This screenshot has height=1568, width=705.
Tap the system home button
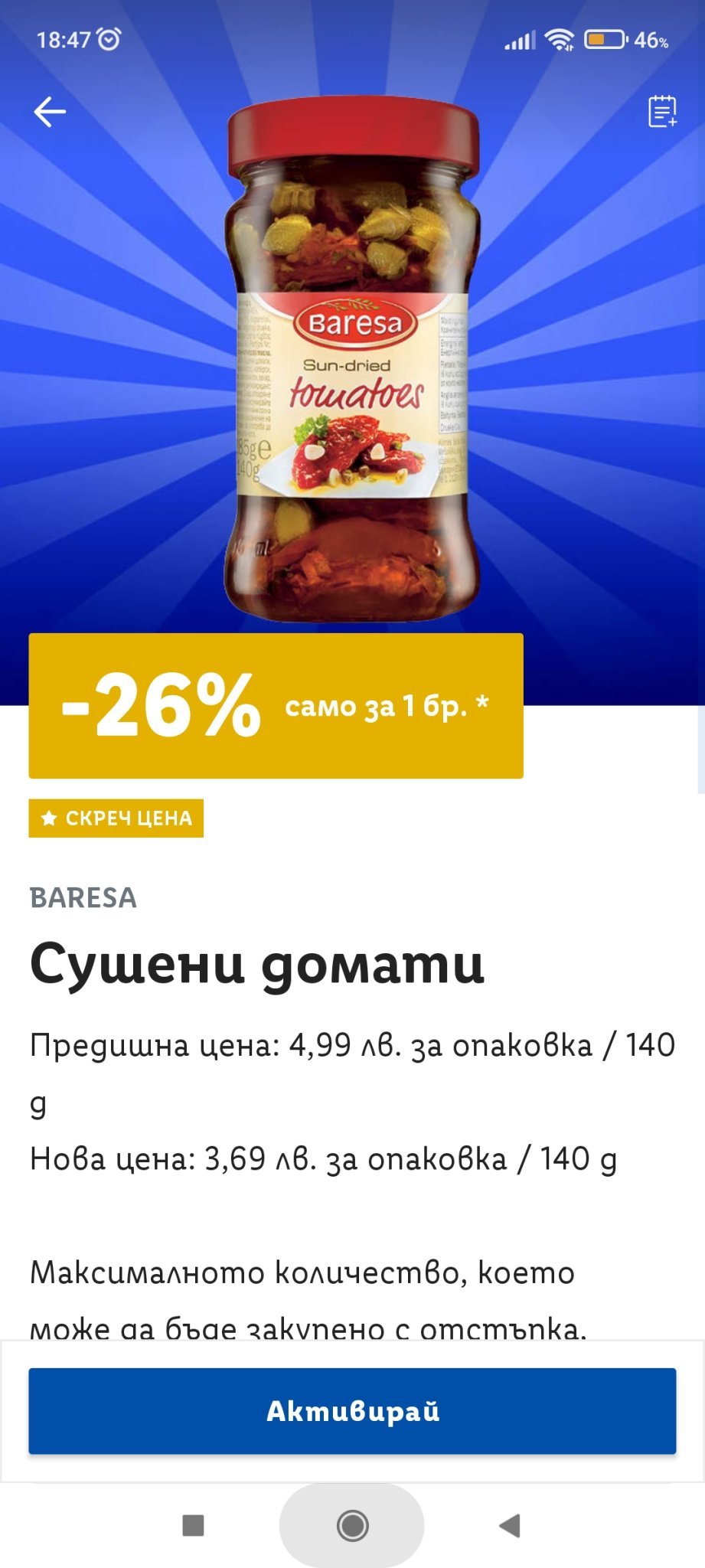point(352,1526)
